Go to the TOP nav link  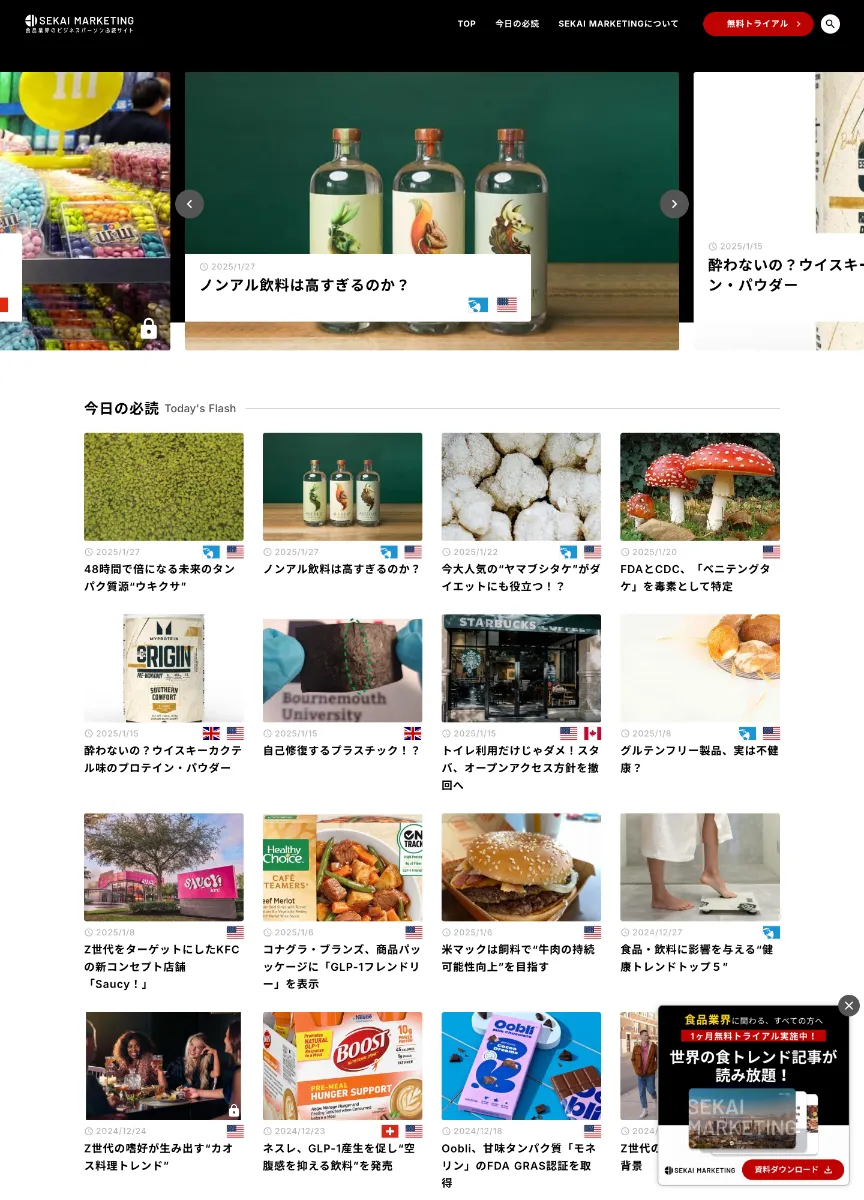[x=467, y=24]
